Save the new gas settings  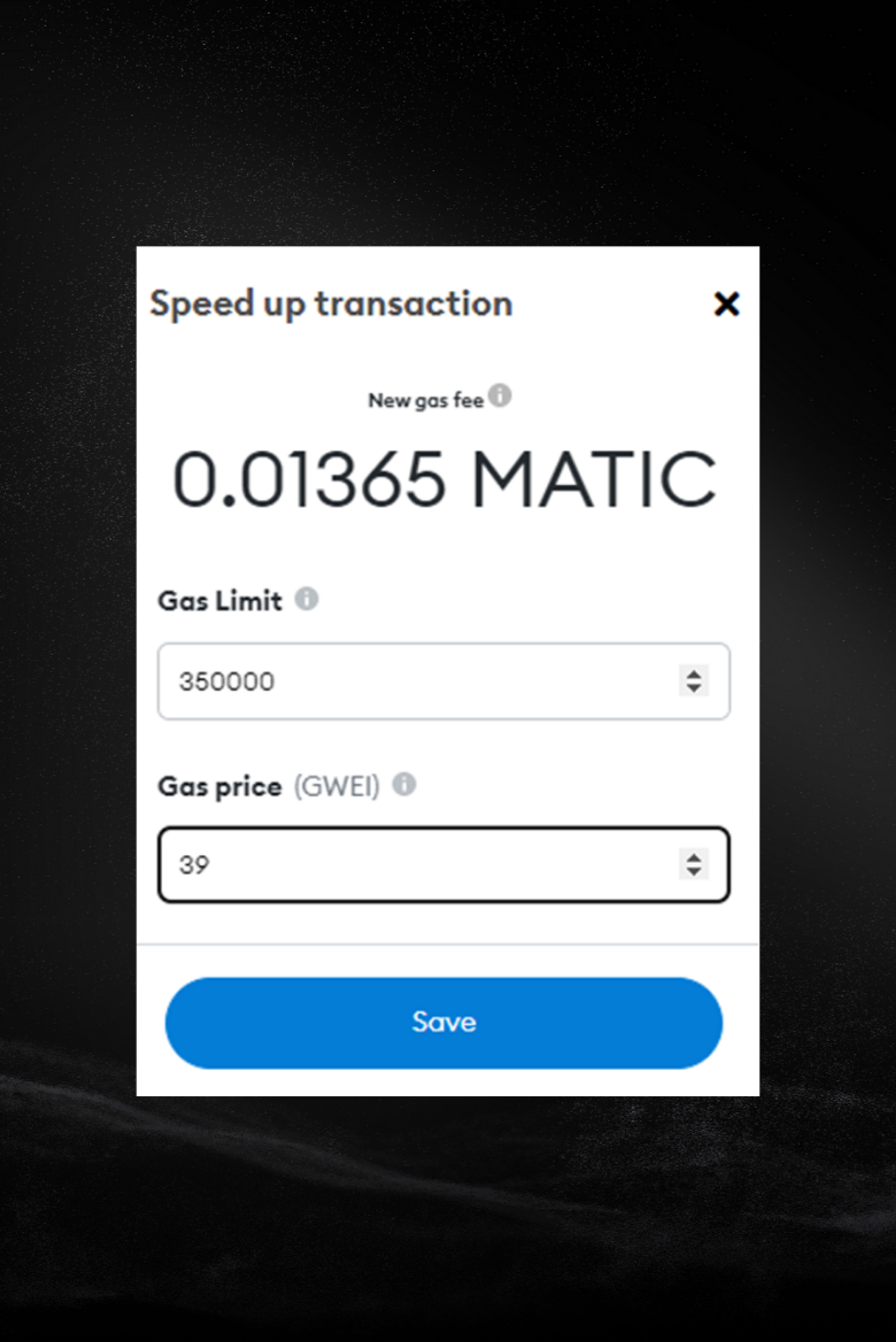click(443, 1022)
